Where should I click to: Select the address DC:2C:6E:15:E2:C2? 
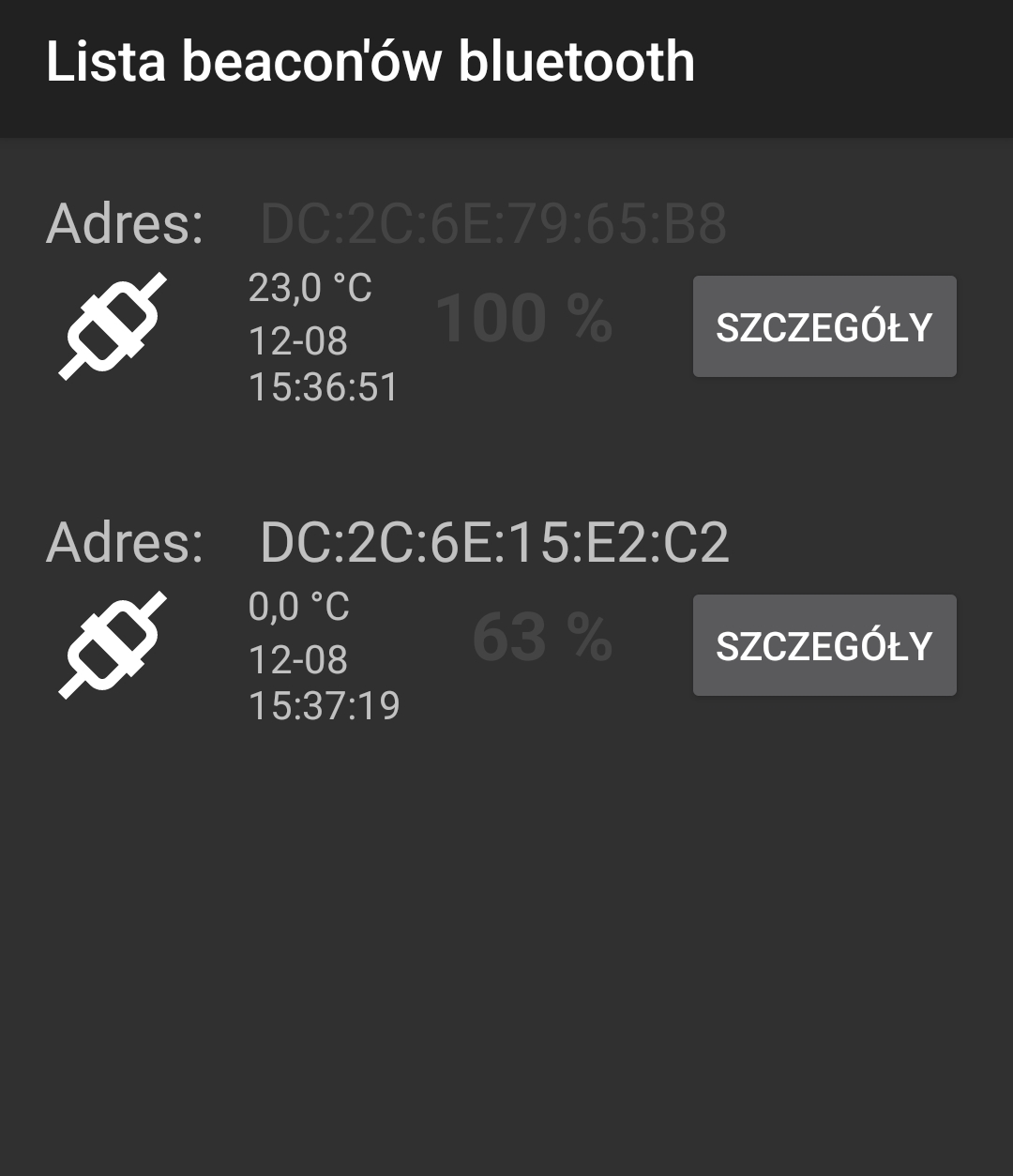(x=494, y=542)
